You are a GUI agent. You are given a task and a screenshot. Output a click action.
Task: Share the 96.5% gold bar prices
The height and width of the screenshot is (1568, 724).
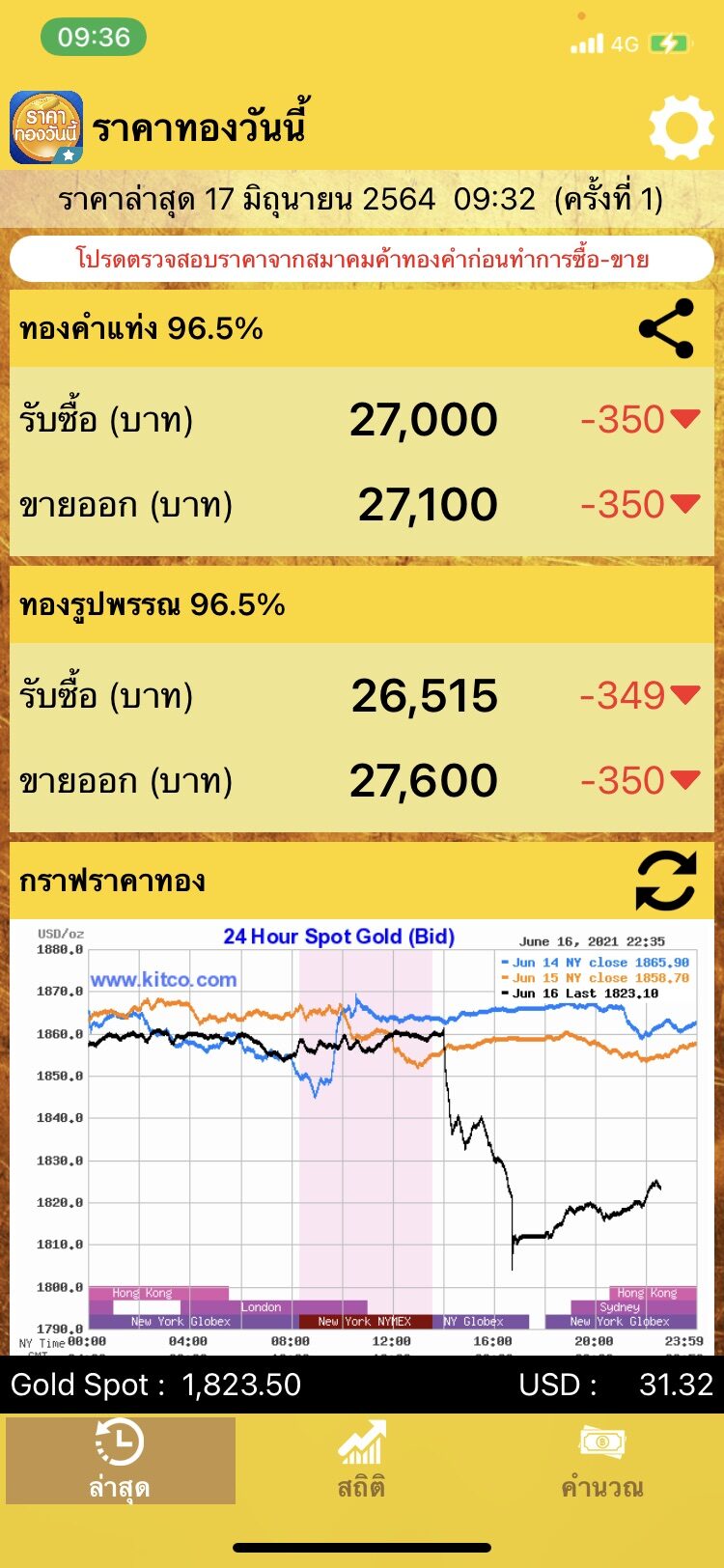(x=666, y=328)
